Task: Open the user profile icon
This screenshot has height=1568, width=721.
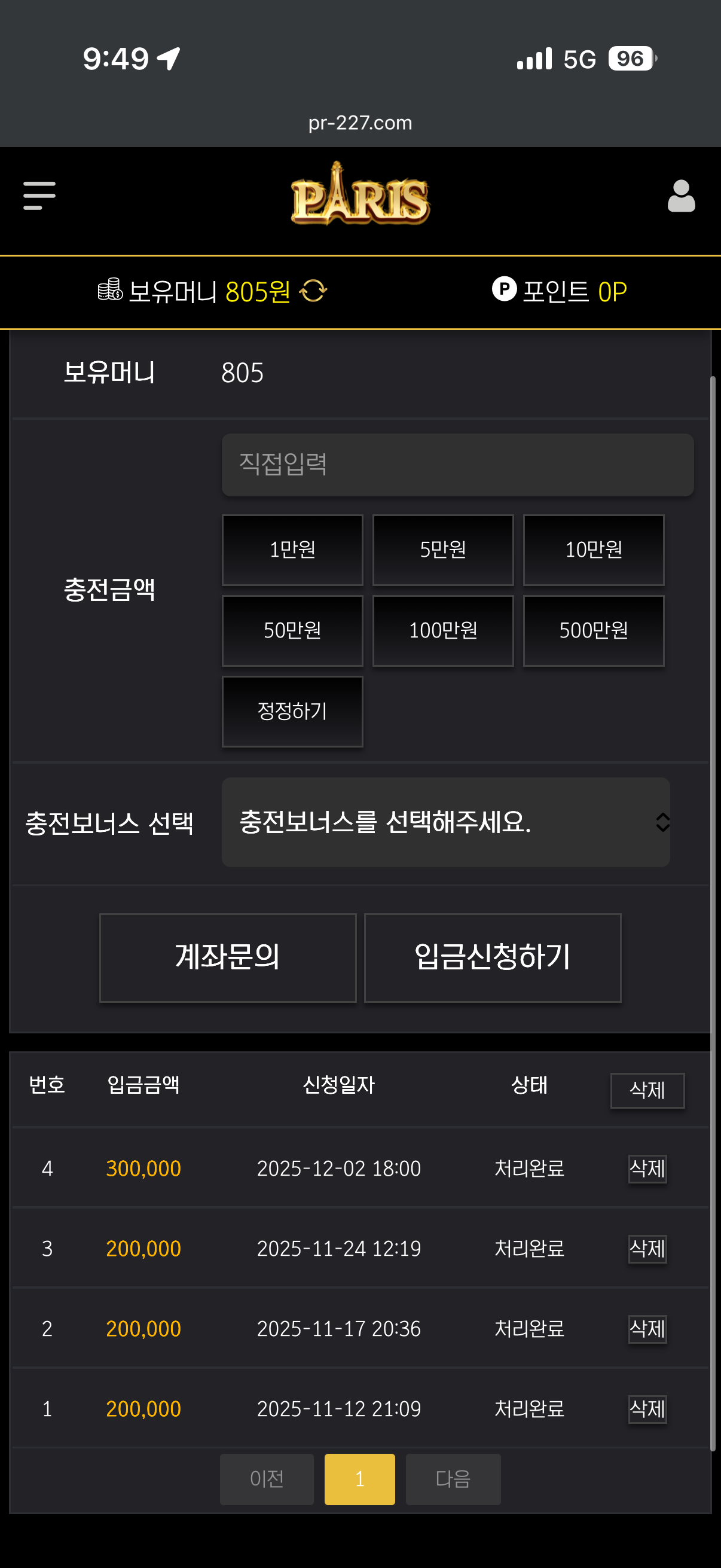Action: click(681, 196)
